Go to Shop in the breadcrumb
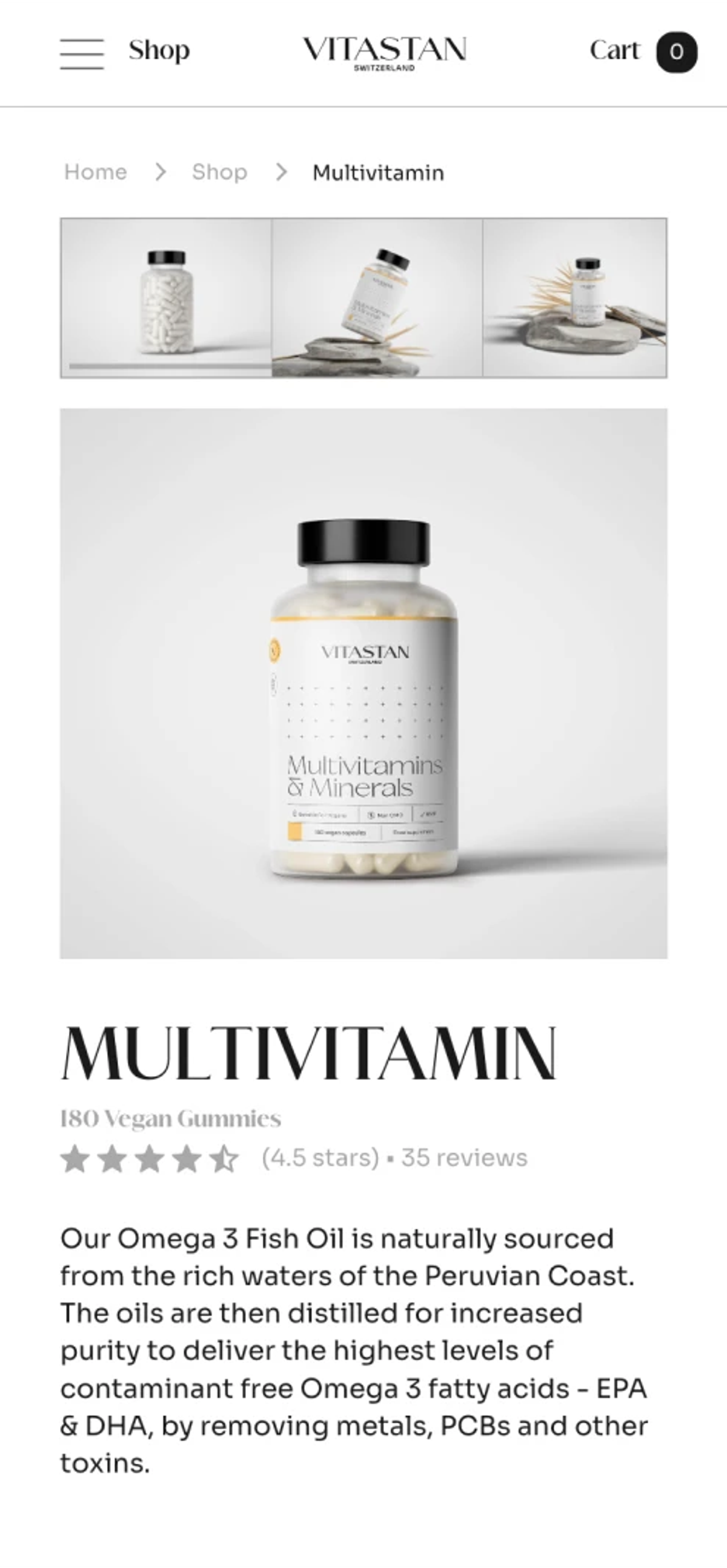Screen dimensions: 727x1568 pyautogui.click(x=219, y=172)
